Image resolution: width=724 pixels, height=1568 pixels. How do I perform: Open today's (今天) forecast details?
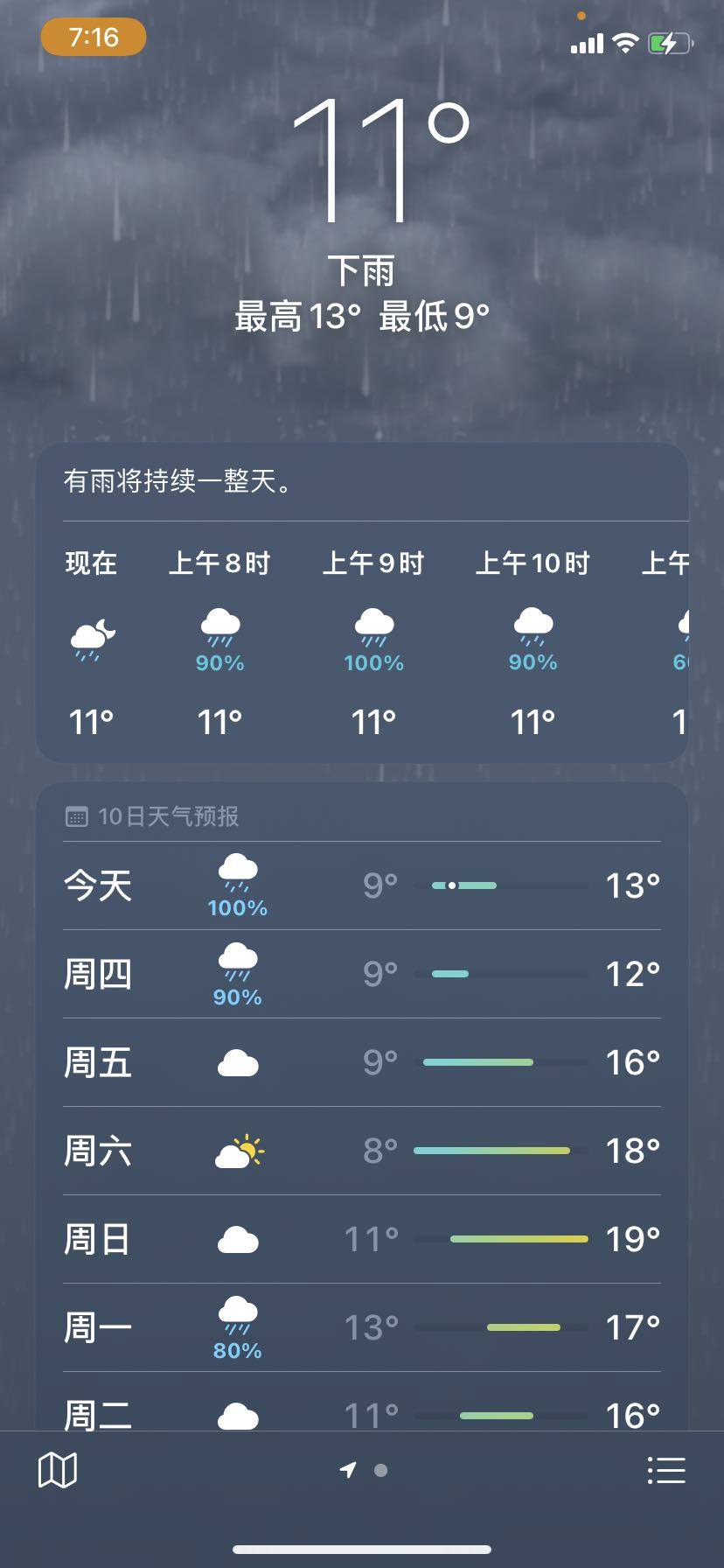[x=361, y=885]
